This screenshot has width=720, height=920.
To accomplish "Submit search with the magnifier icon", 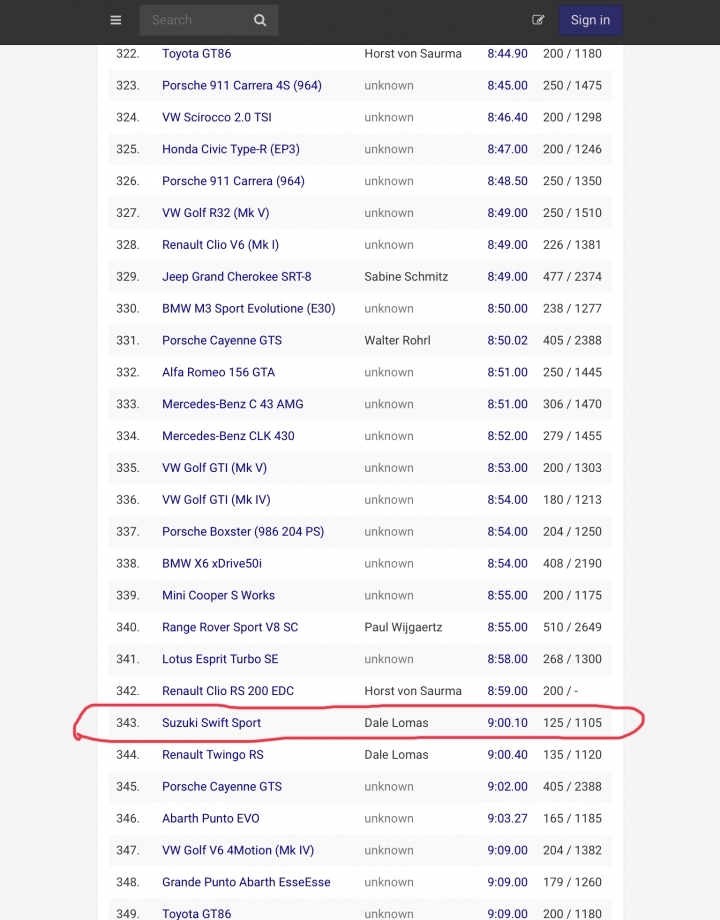I will pos(260,20).
